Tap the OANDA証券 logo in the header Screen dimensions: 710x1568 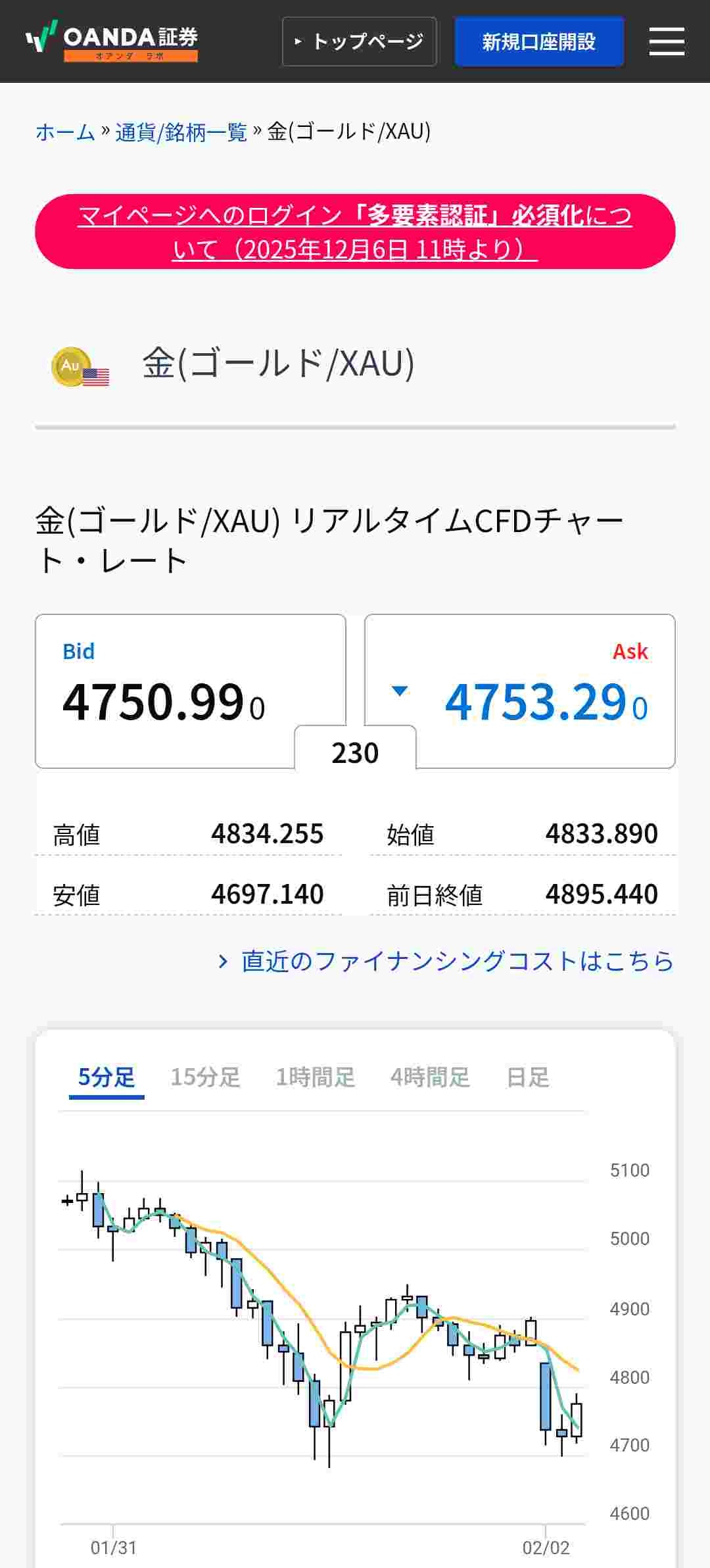click(112, 41)
